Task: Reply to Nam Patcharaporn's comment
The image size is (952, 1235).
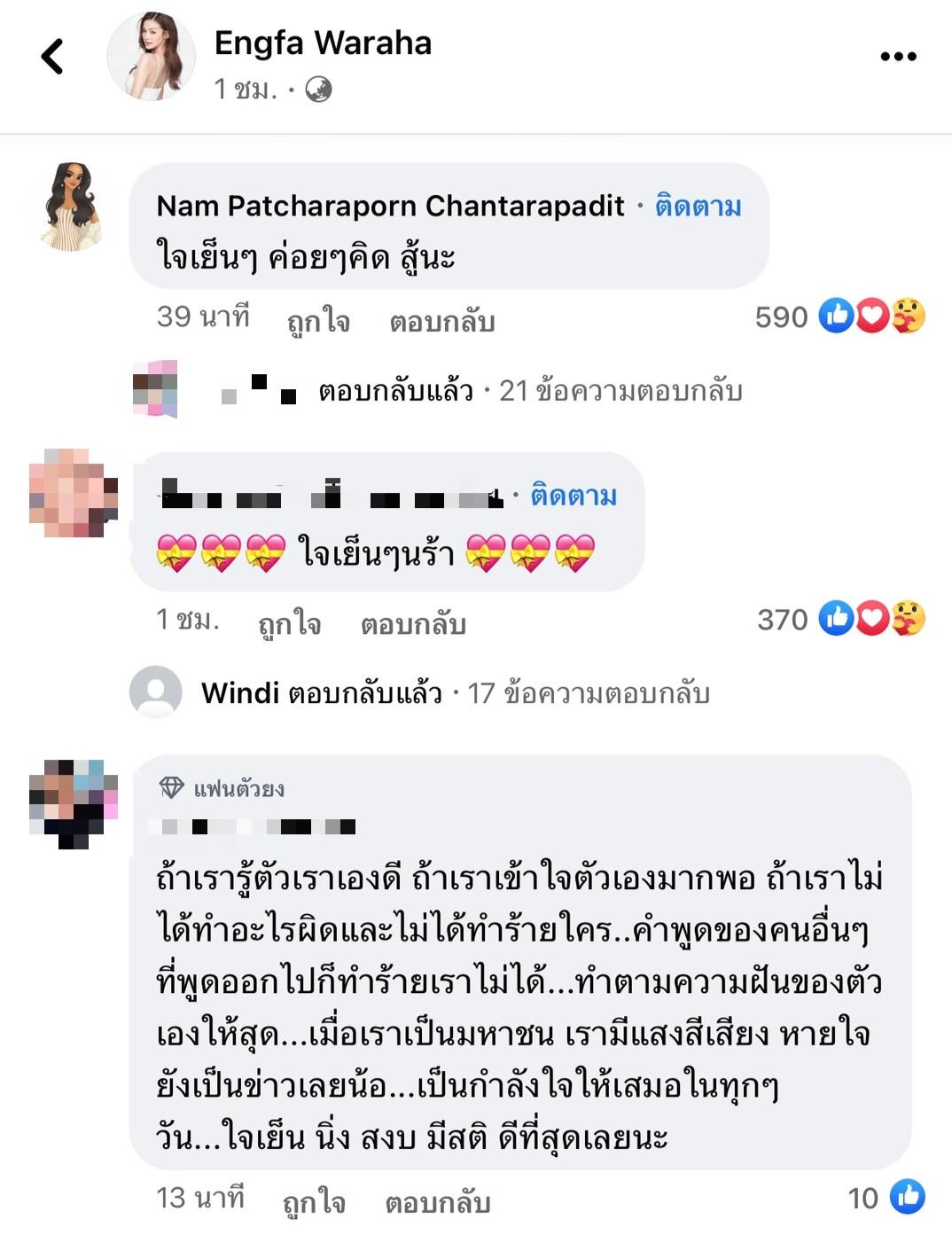Action: (x=441, y=321)
